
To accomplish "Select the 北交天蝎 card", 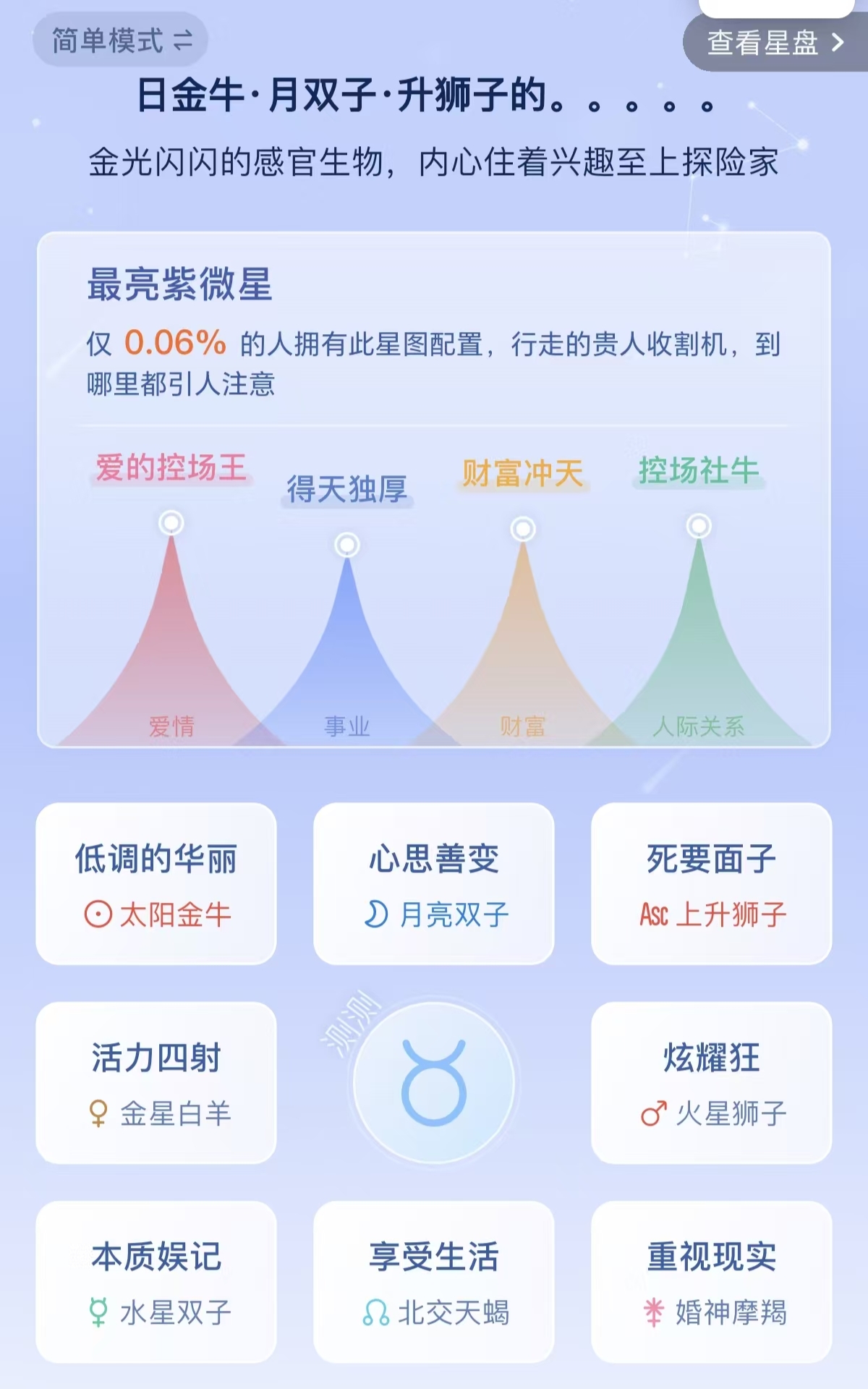I will 434,1282.
